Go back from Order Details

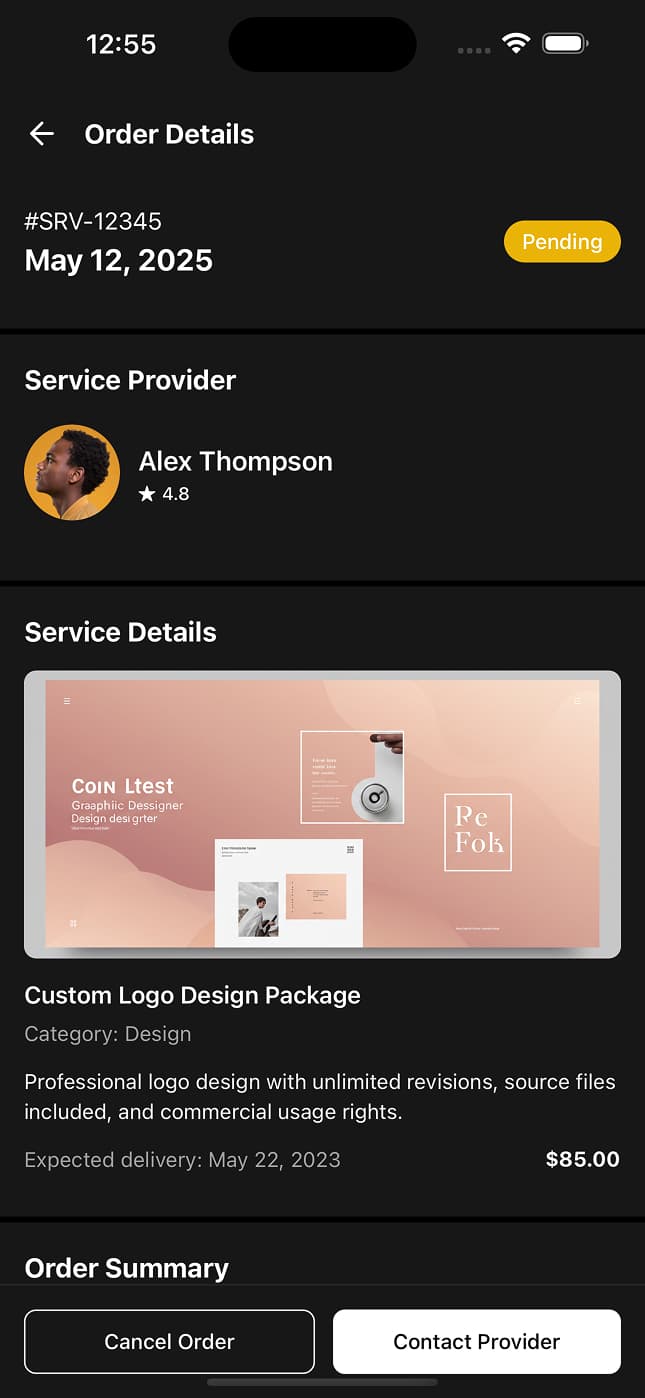(41, 134)
